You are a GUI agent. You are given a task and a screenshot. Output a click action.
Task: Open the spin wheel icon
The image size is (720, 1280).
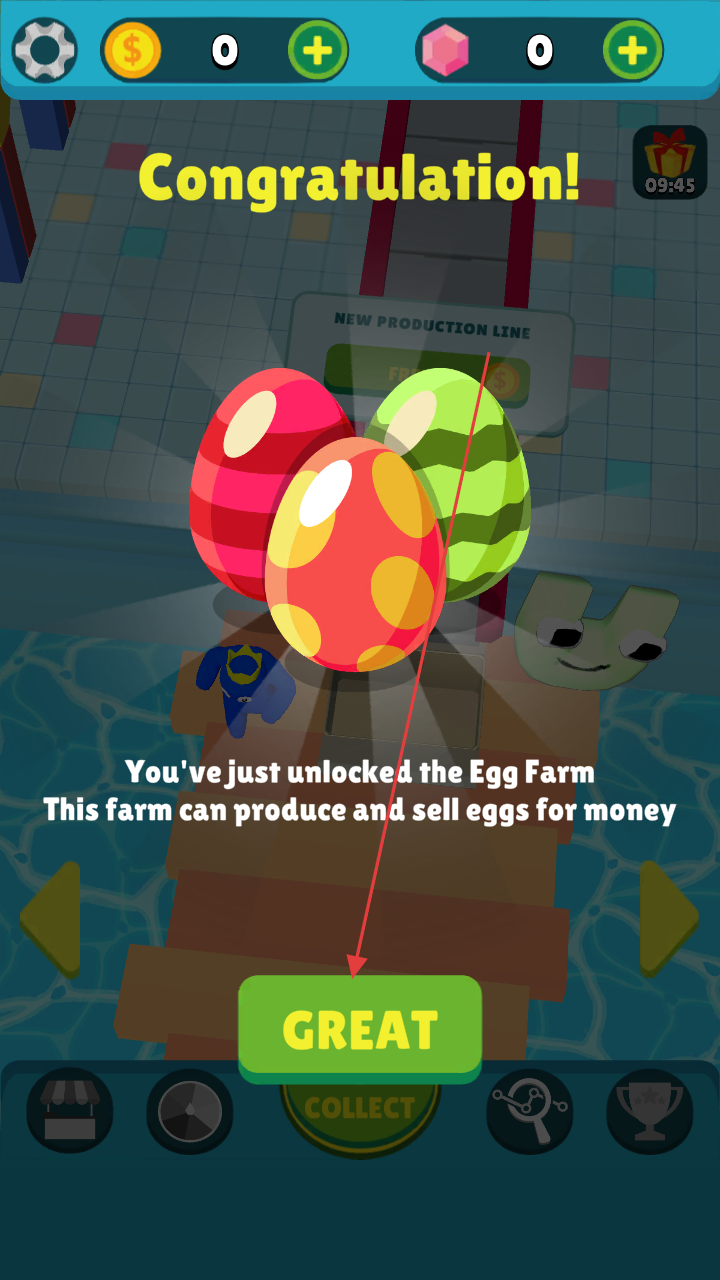pos(190,1111)
